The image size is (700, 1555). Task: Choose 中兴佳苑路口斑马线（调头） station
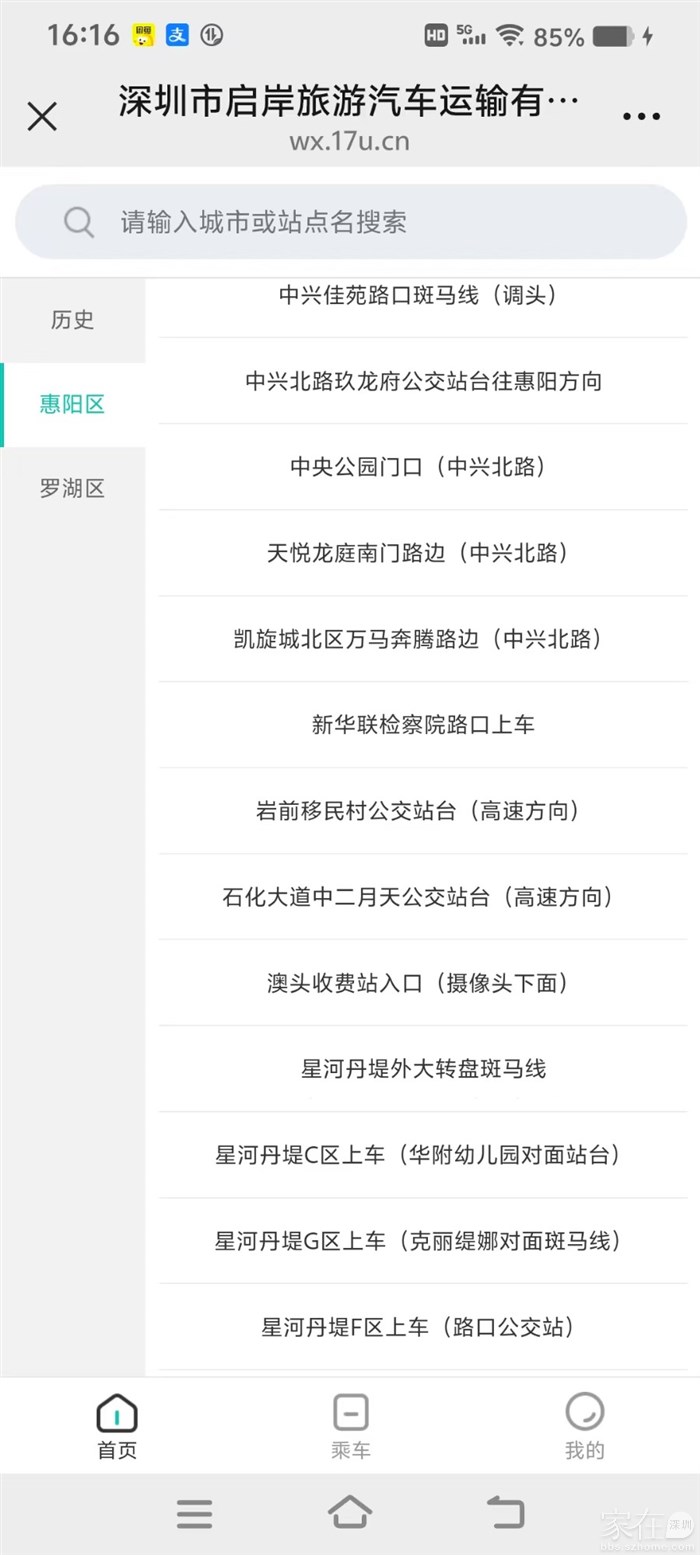tap(423, 296)
